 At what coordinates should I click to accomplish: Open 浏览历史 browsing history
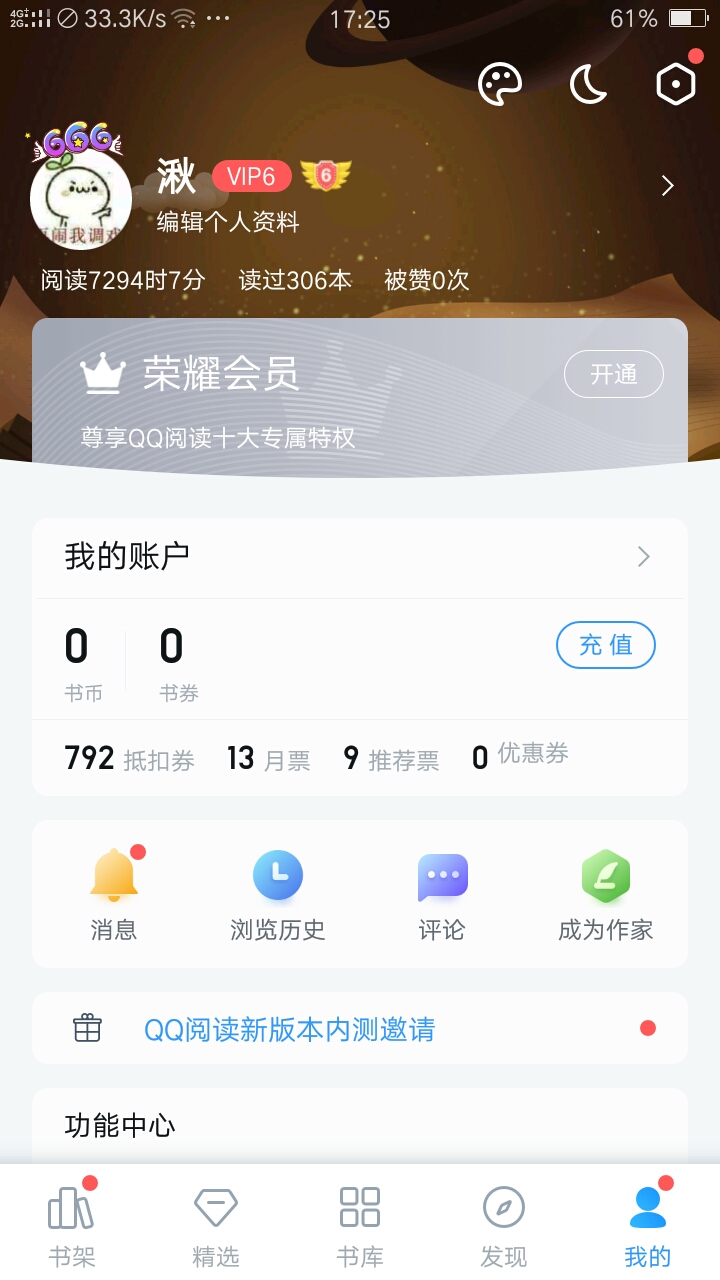[277, 894]
